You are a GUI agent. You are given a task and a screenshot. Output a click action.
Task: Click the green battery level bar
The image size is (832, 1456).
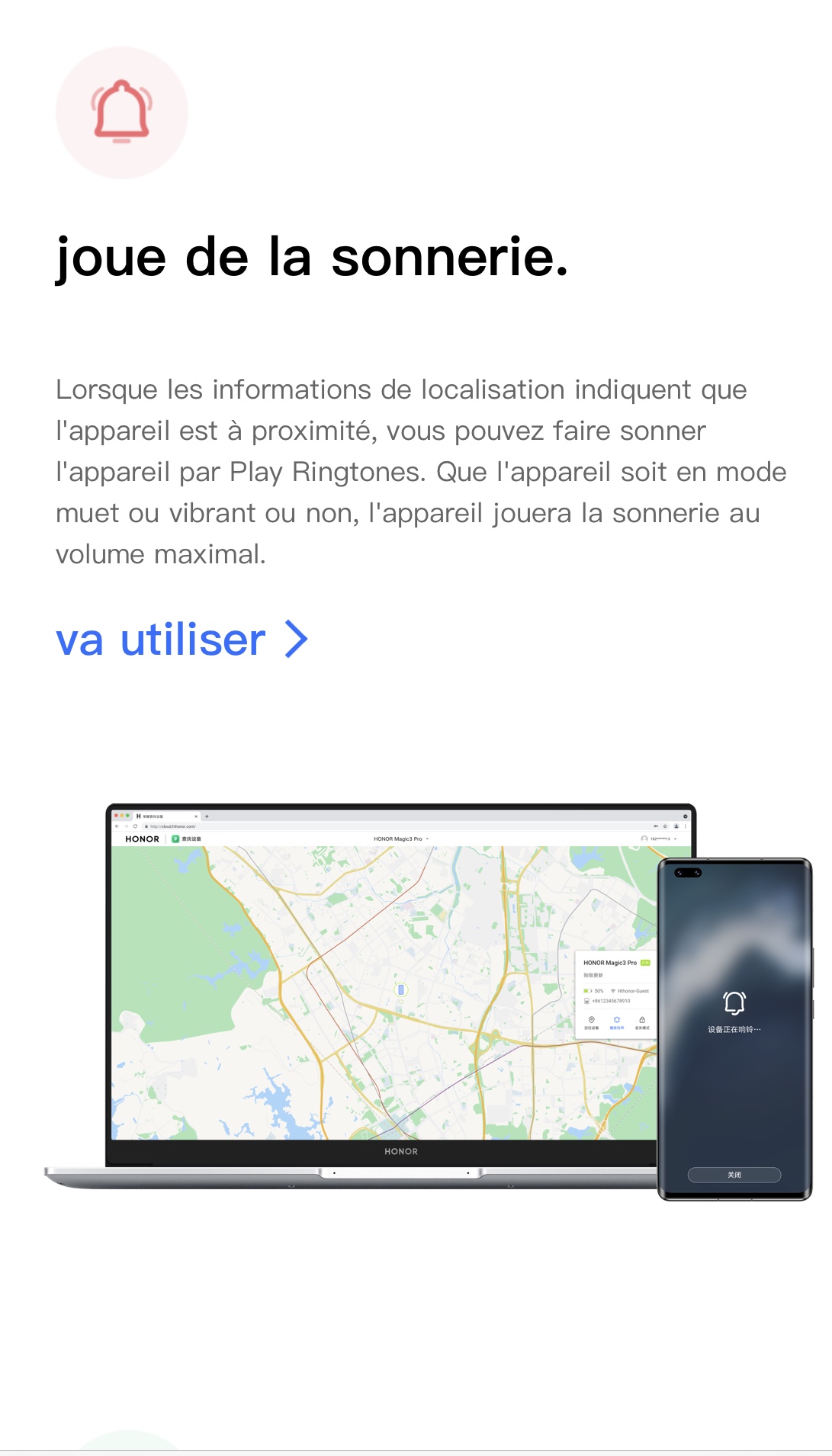(x=586, y=990)
